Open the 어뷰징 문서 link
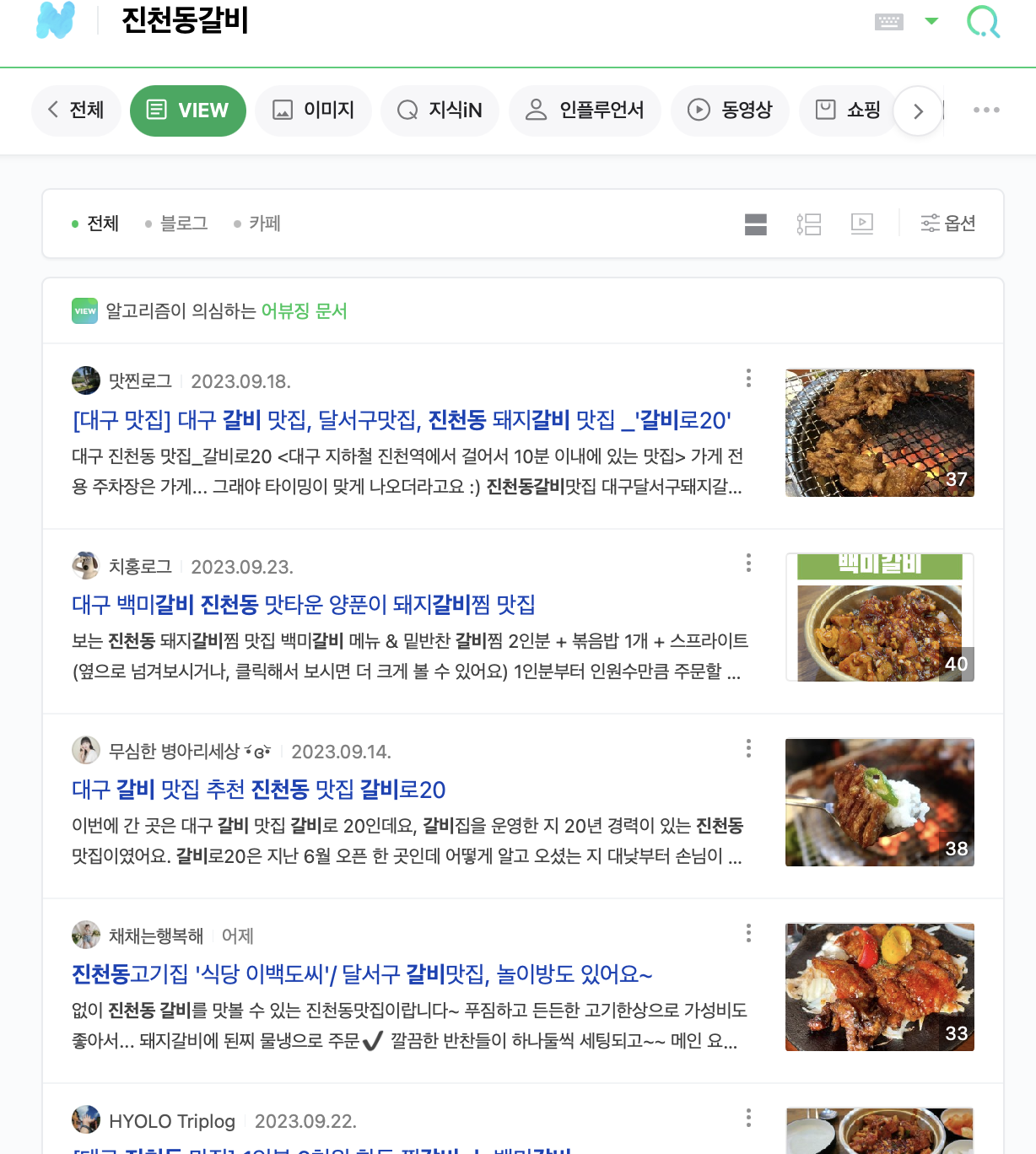Viewport: 1036px width, 1154px height. click(x=304, y=311)
